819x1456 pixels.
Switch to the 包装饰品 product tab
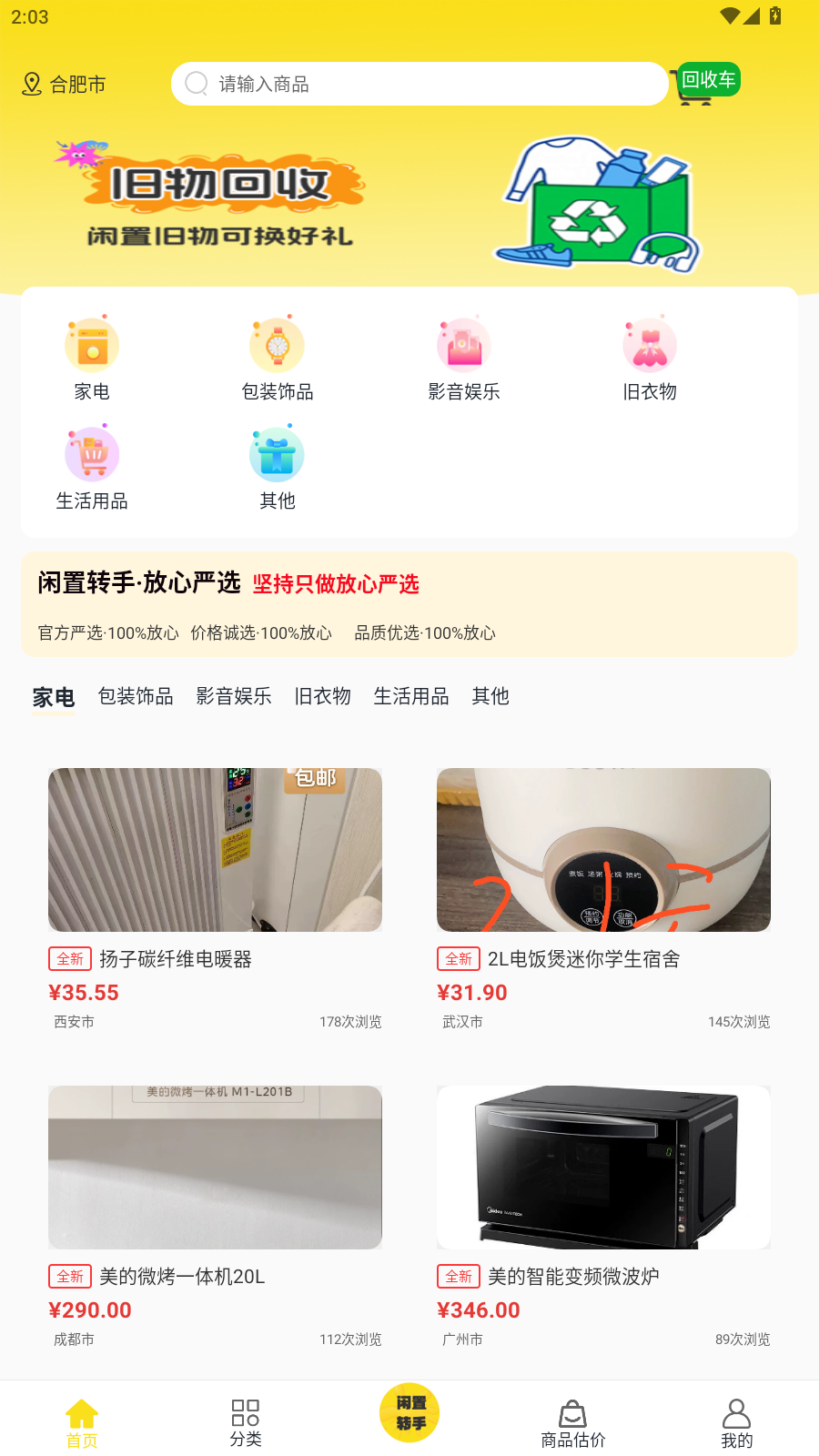(x=136, y=696)
